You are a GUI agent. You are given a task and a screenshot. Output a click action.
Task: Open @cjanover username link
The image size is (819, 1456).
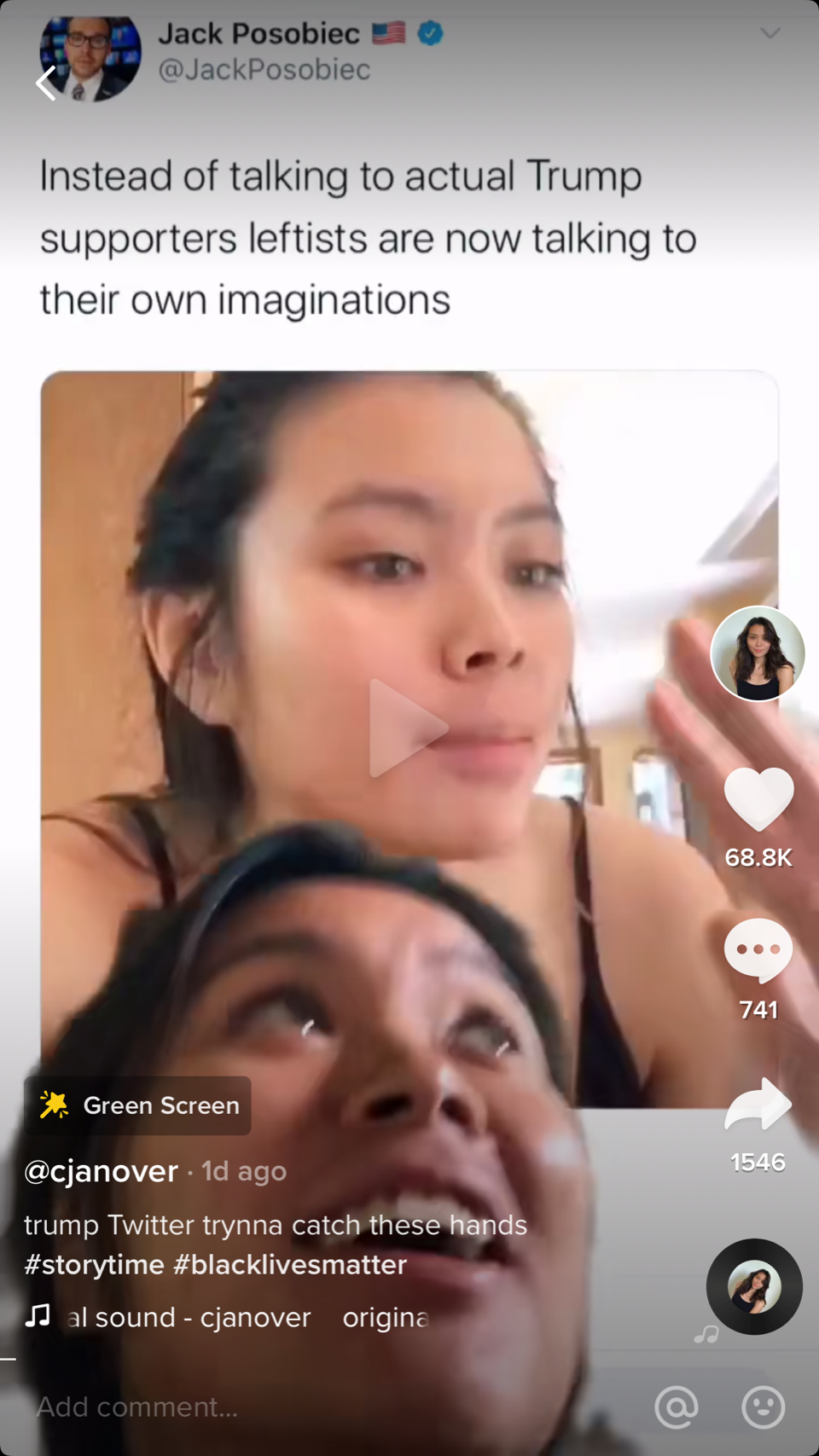(x=101, y=1171)
